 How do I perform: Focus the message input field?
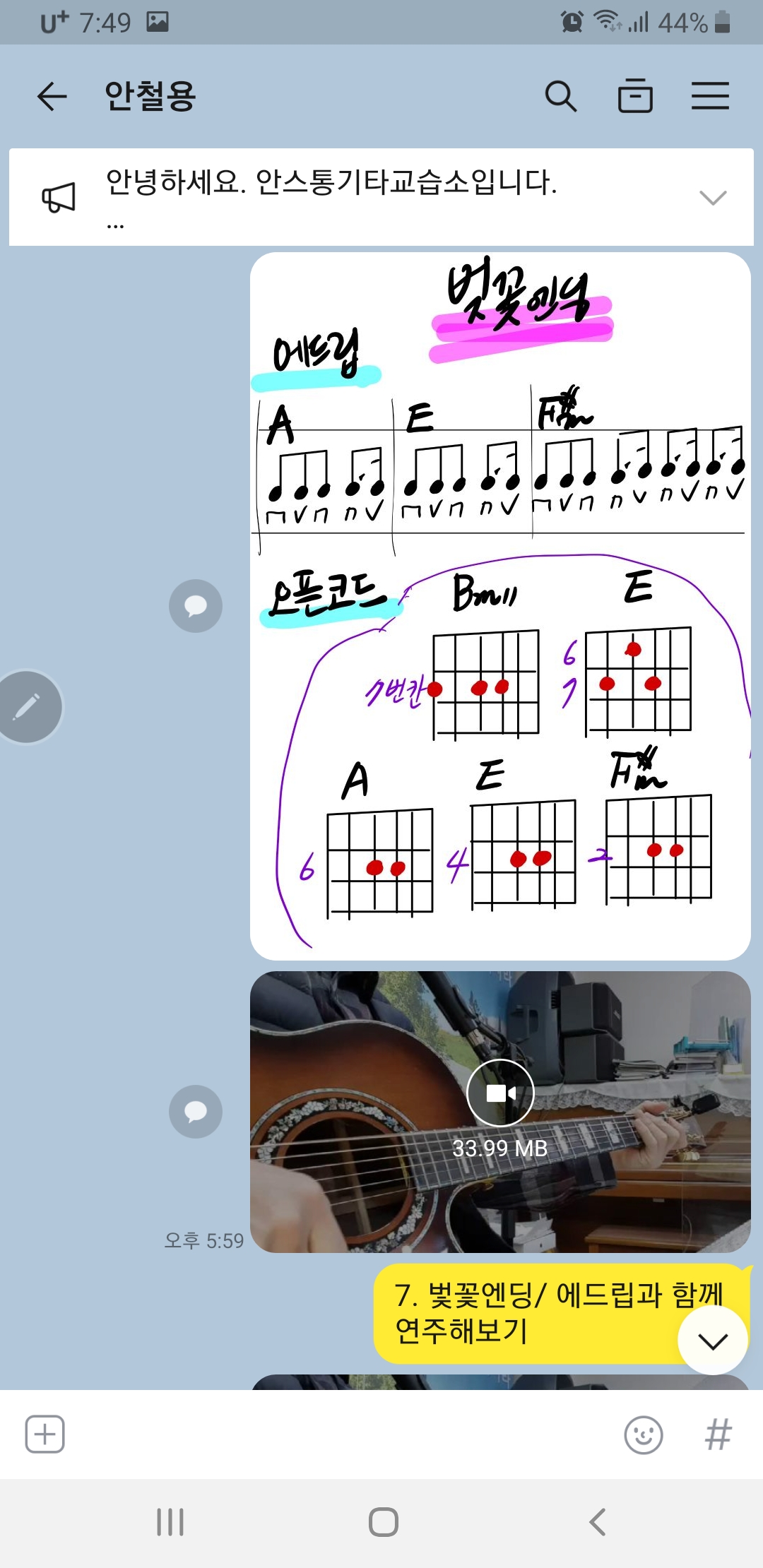pyautogui.click(x=339, y=1435)
